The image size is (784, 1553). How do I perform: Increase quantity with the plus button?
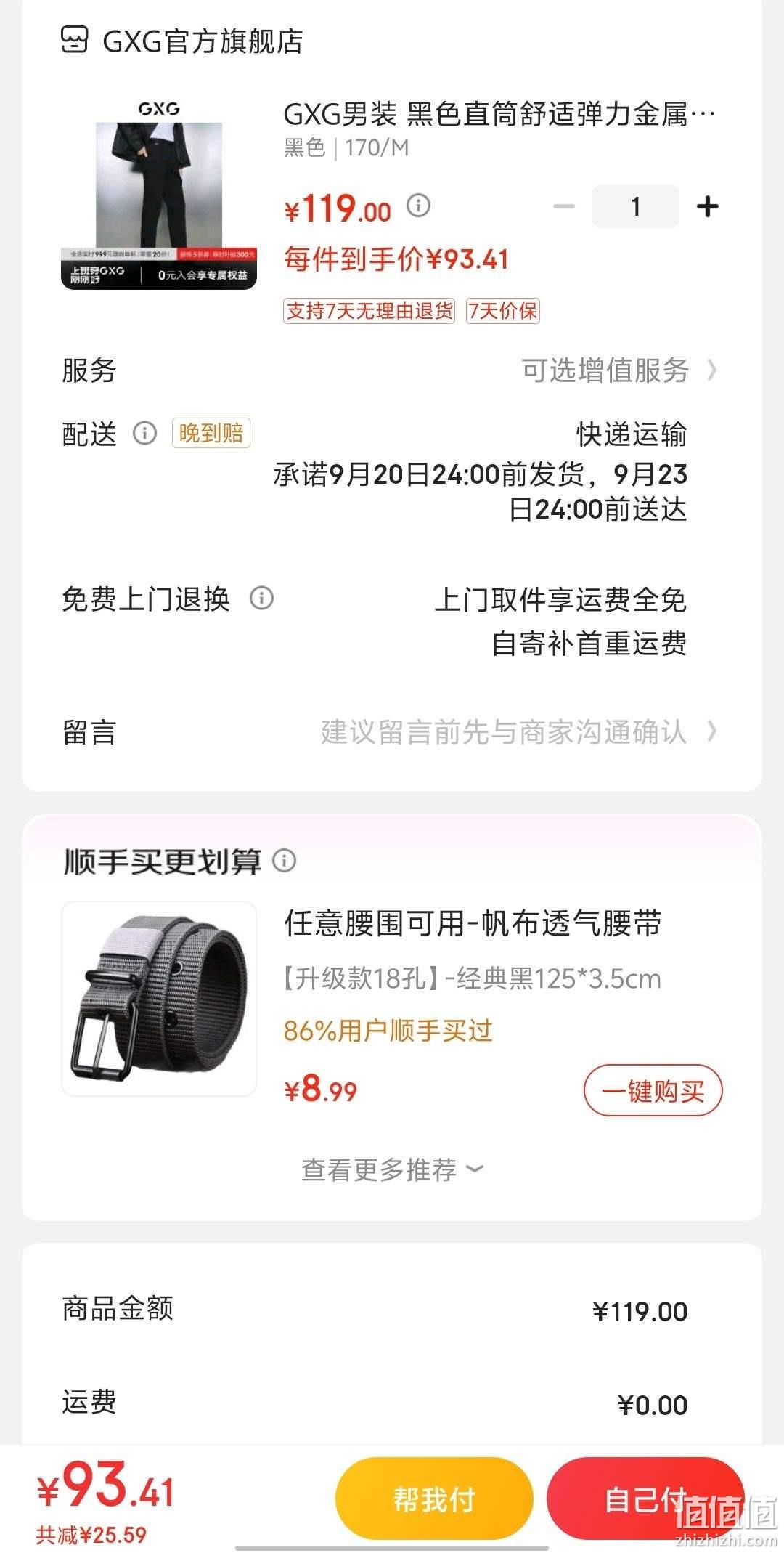click(707, 206)
